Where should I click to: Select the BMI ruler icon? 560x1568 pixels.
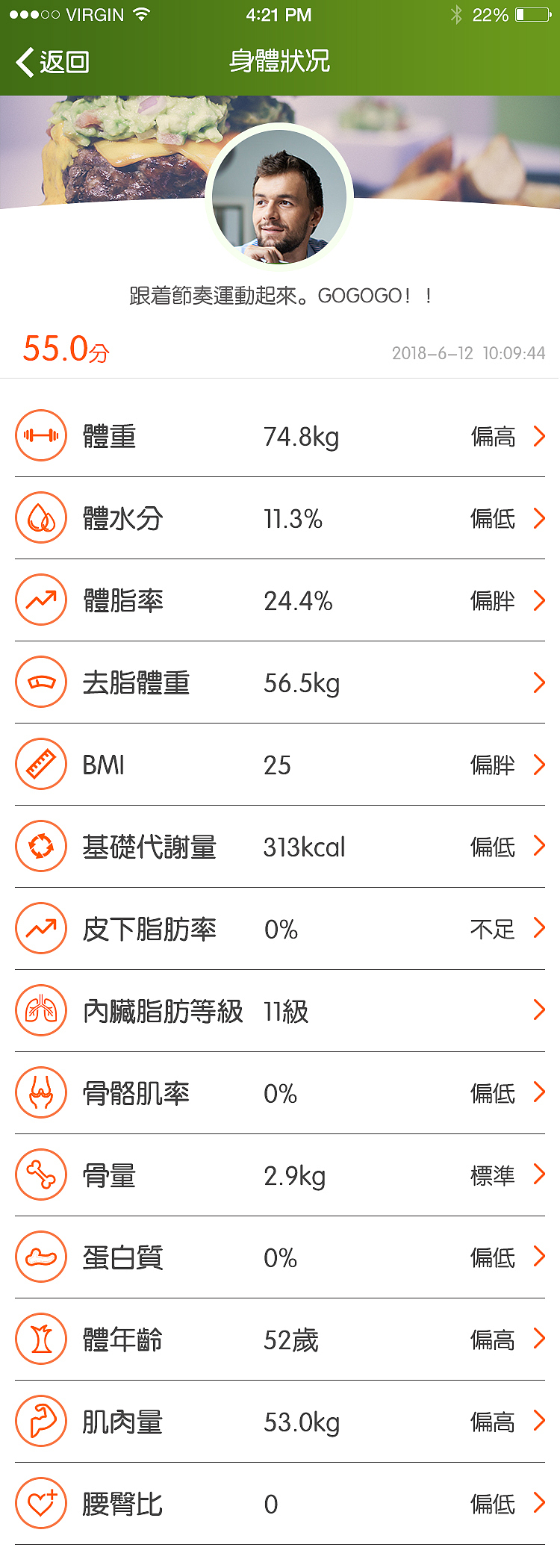pos(41,764)
